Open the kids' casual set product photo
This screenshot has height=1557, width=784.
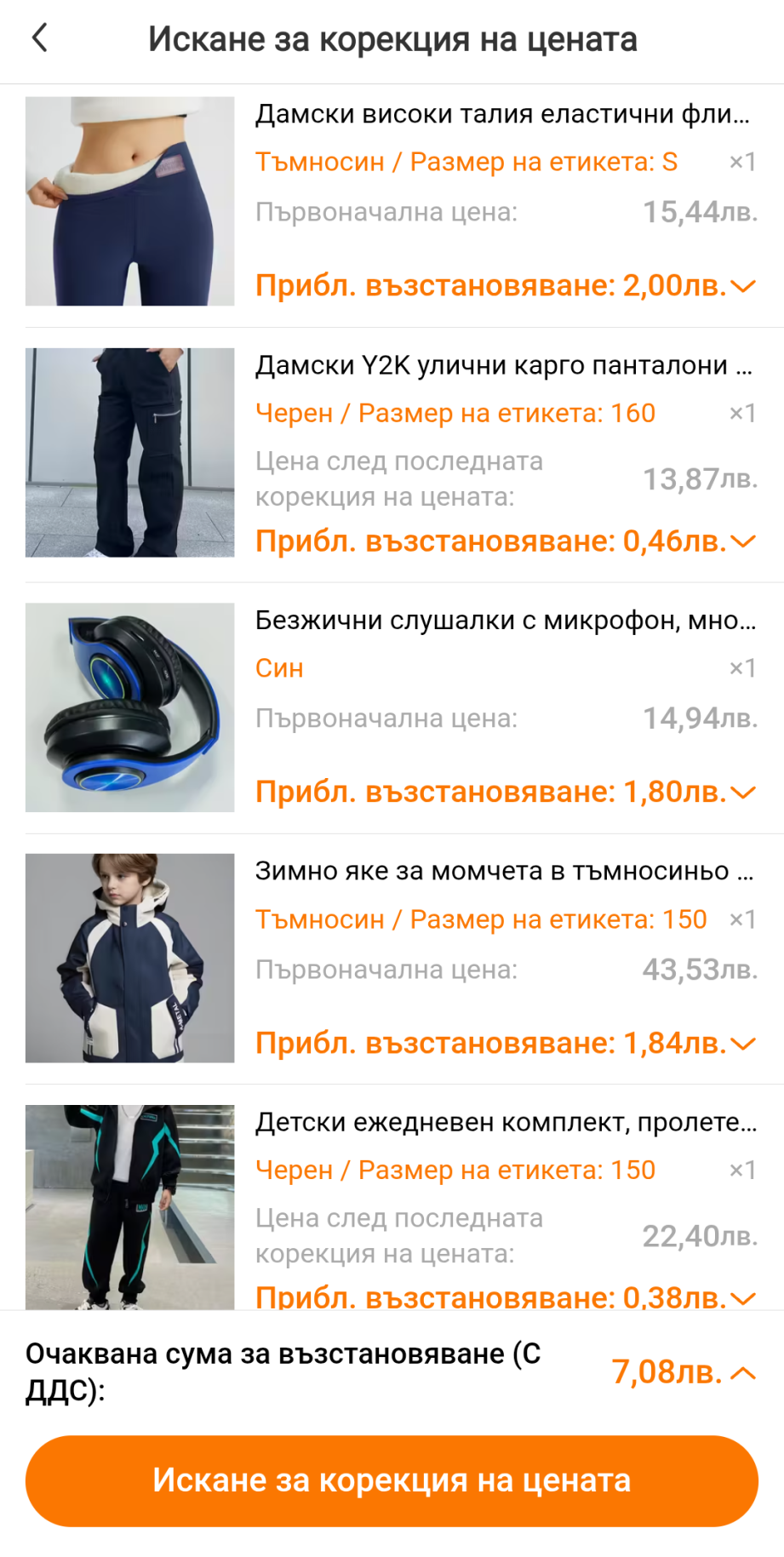click(x=129, y=1206)
